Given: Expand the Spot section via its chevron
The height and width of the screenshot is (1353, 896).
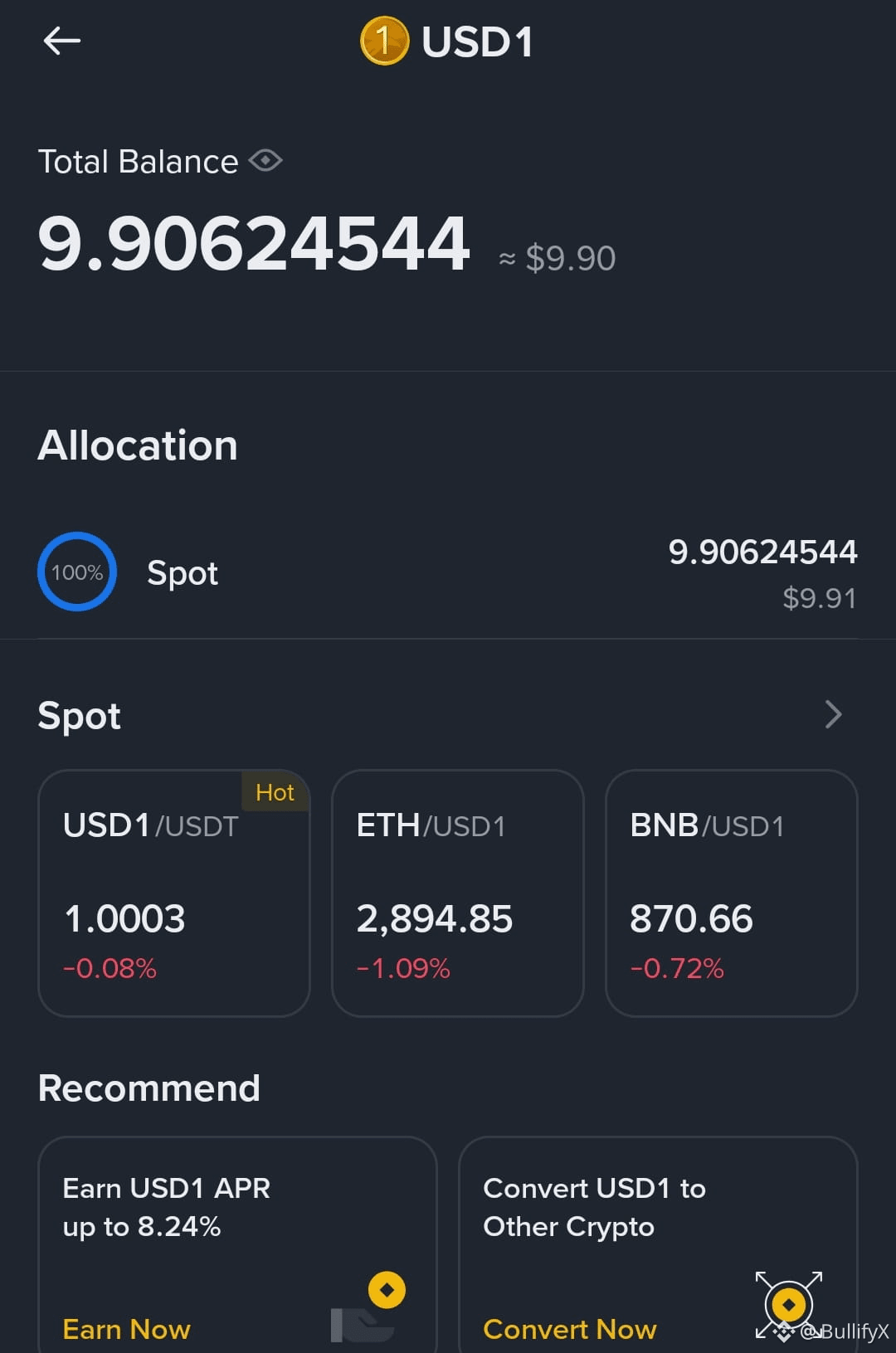Looking at the screenshot, I should coord(832,714).
